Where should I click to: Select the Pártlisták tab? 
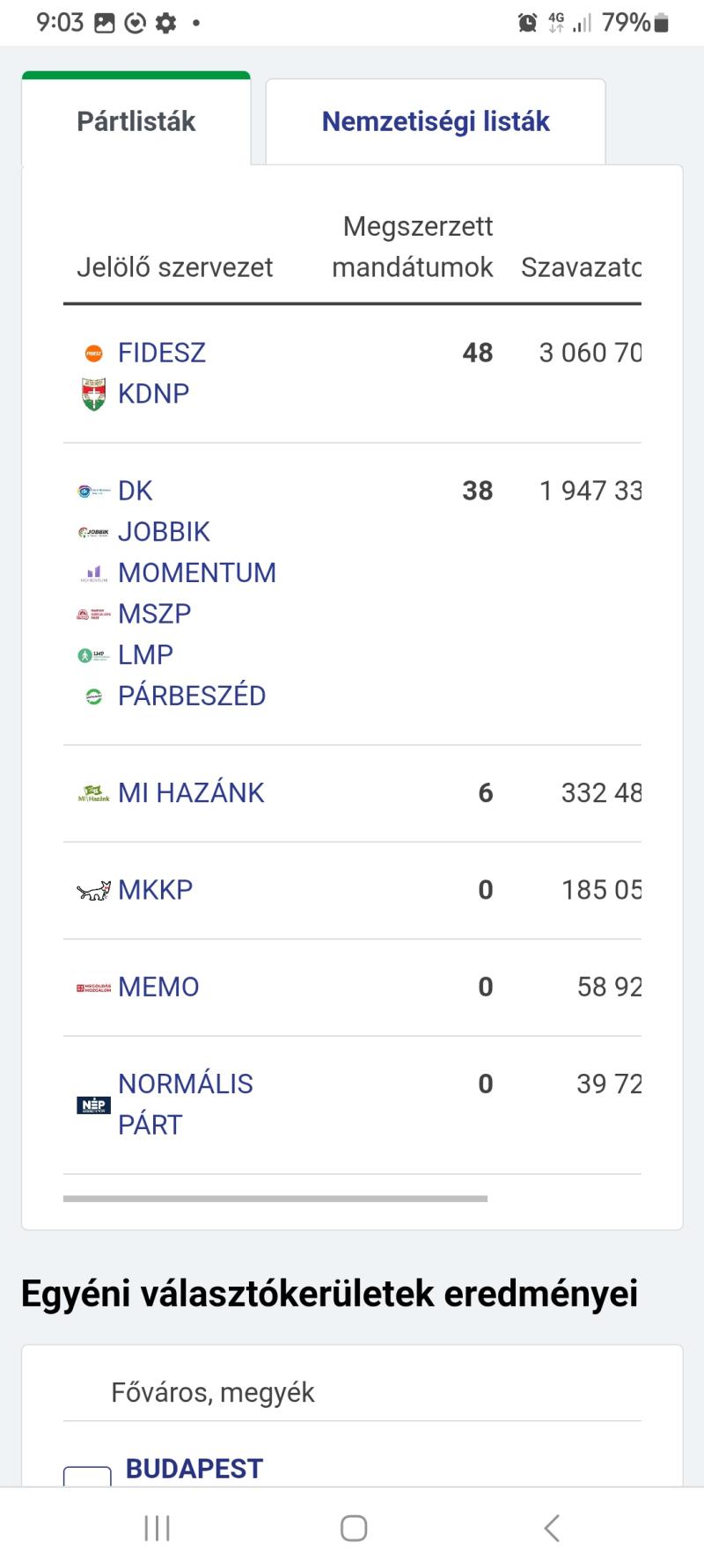[x=136, y=121]
